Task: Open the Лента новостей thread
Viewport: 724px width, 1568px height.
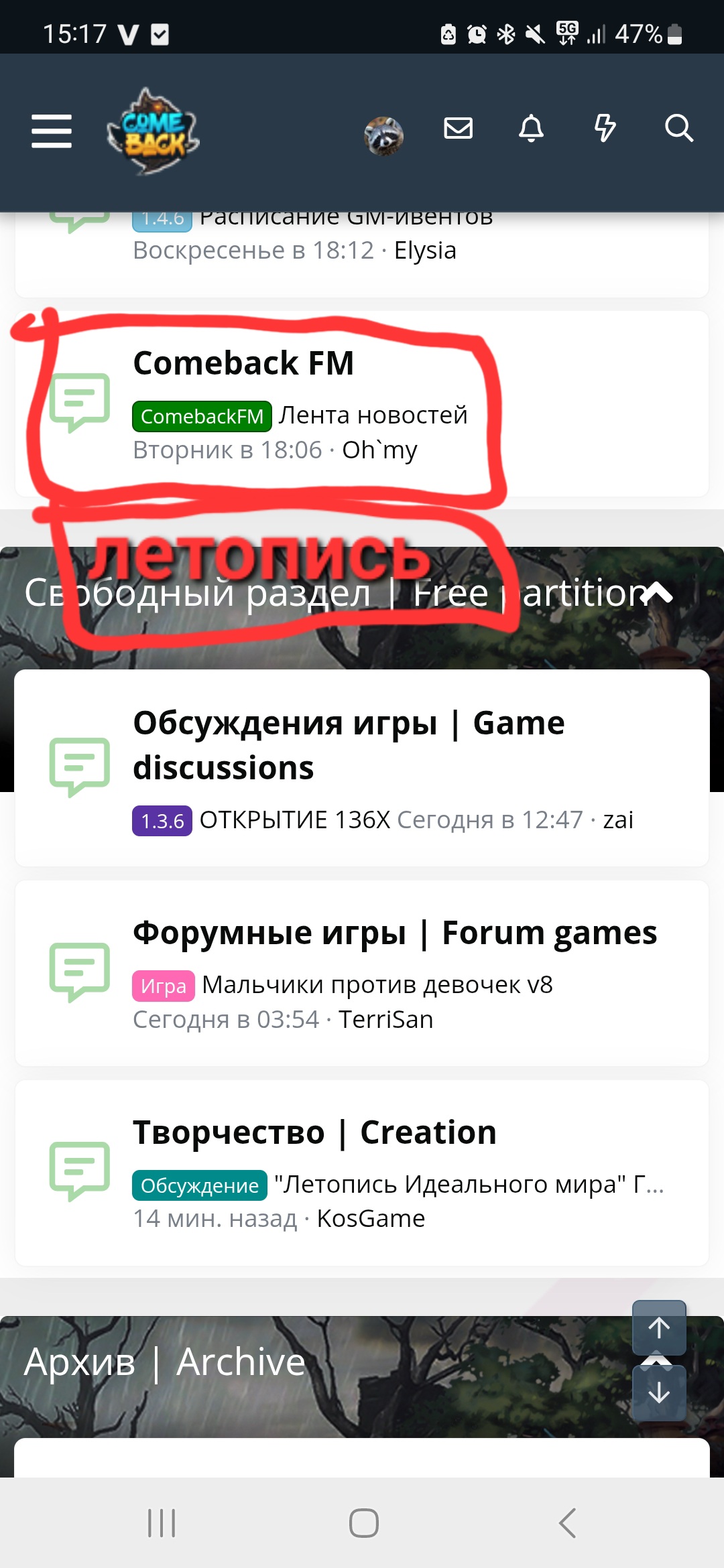Action: (373, 415)
